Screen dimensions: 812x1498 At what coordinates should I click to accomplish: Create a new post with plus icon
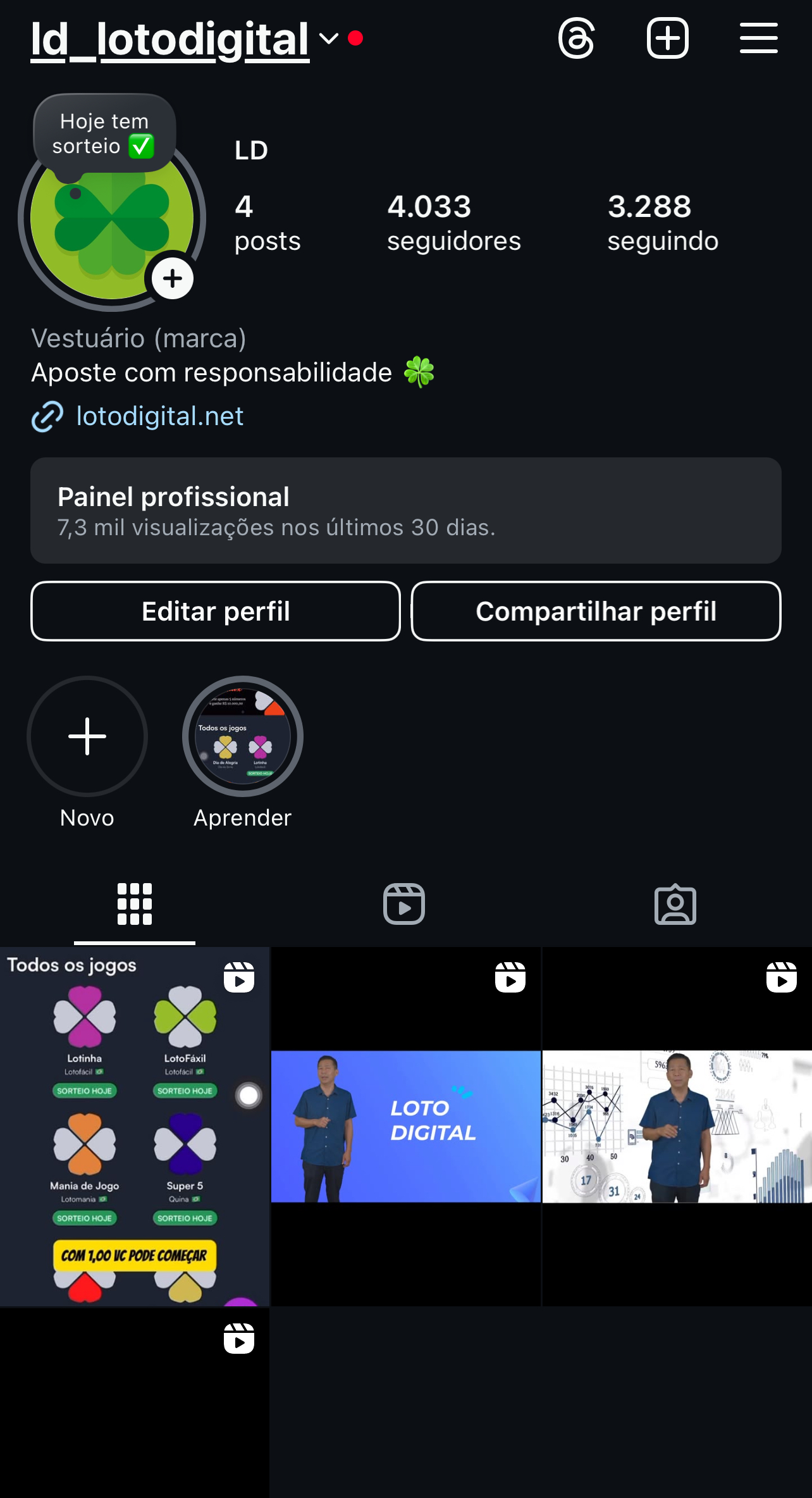point(667,39)
